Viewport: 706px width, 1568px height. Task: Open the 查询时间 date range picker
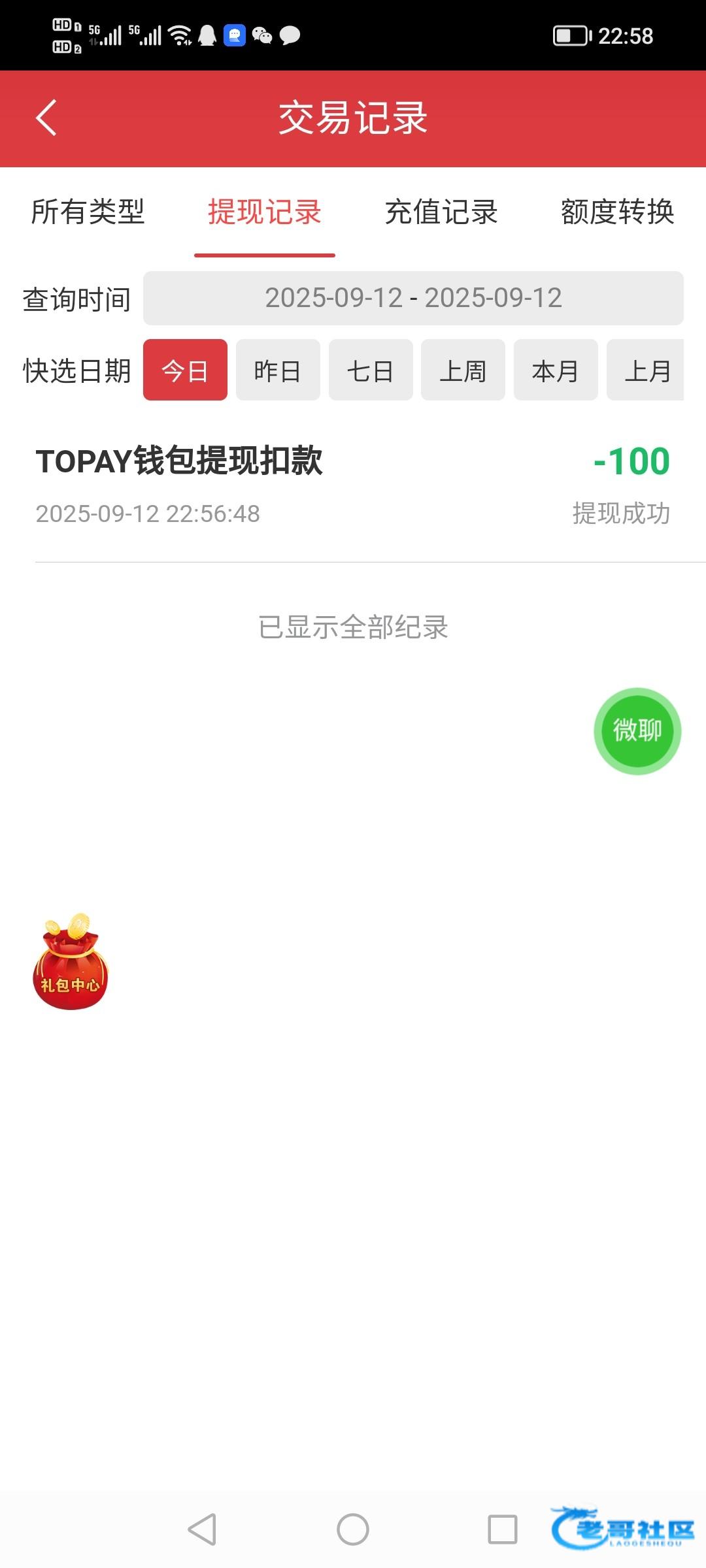(413, 299)
